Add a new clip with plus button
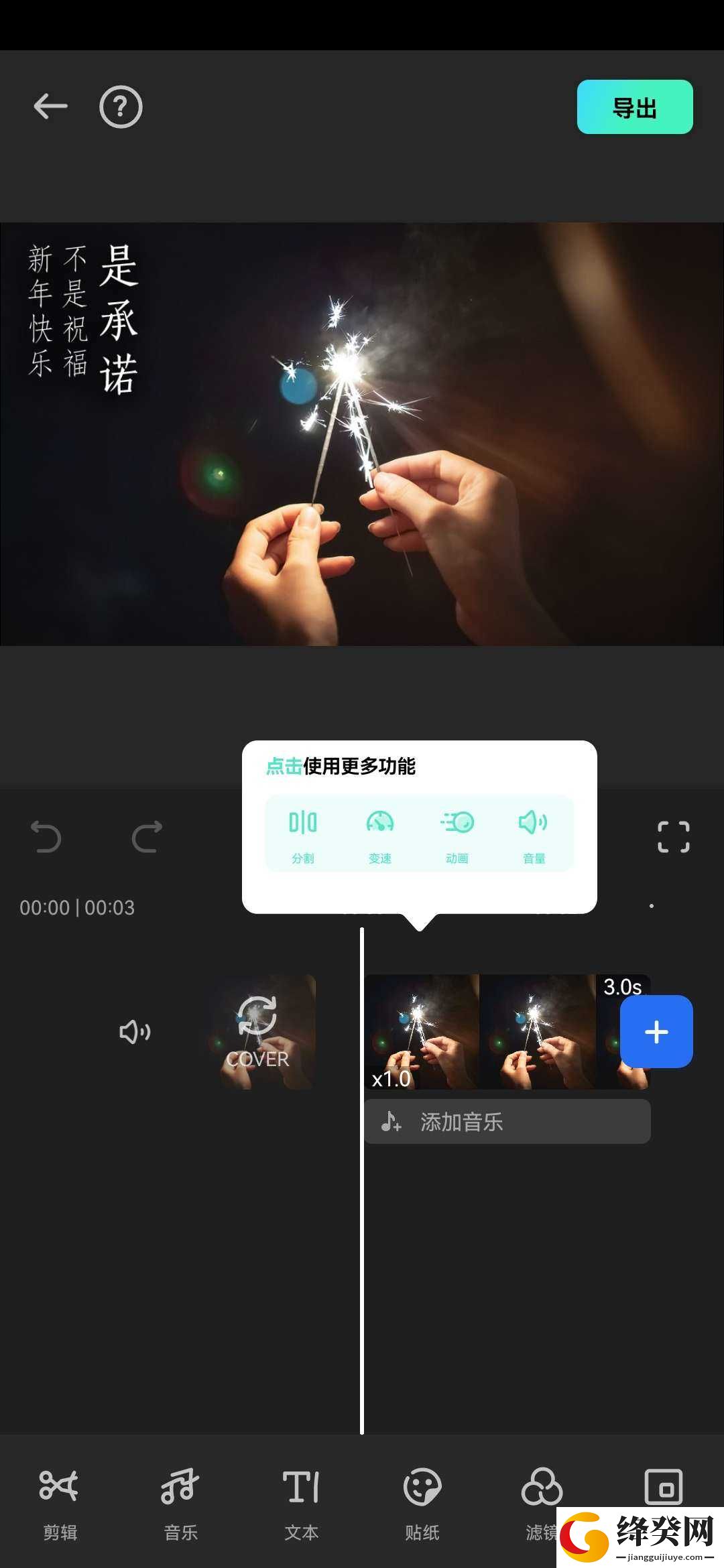 tap(656, 1032)
